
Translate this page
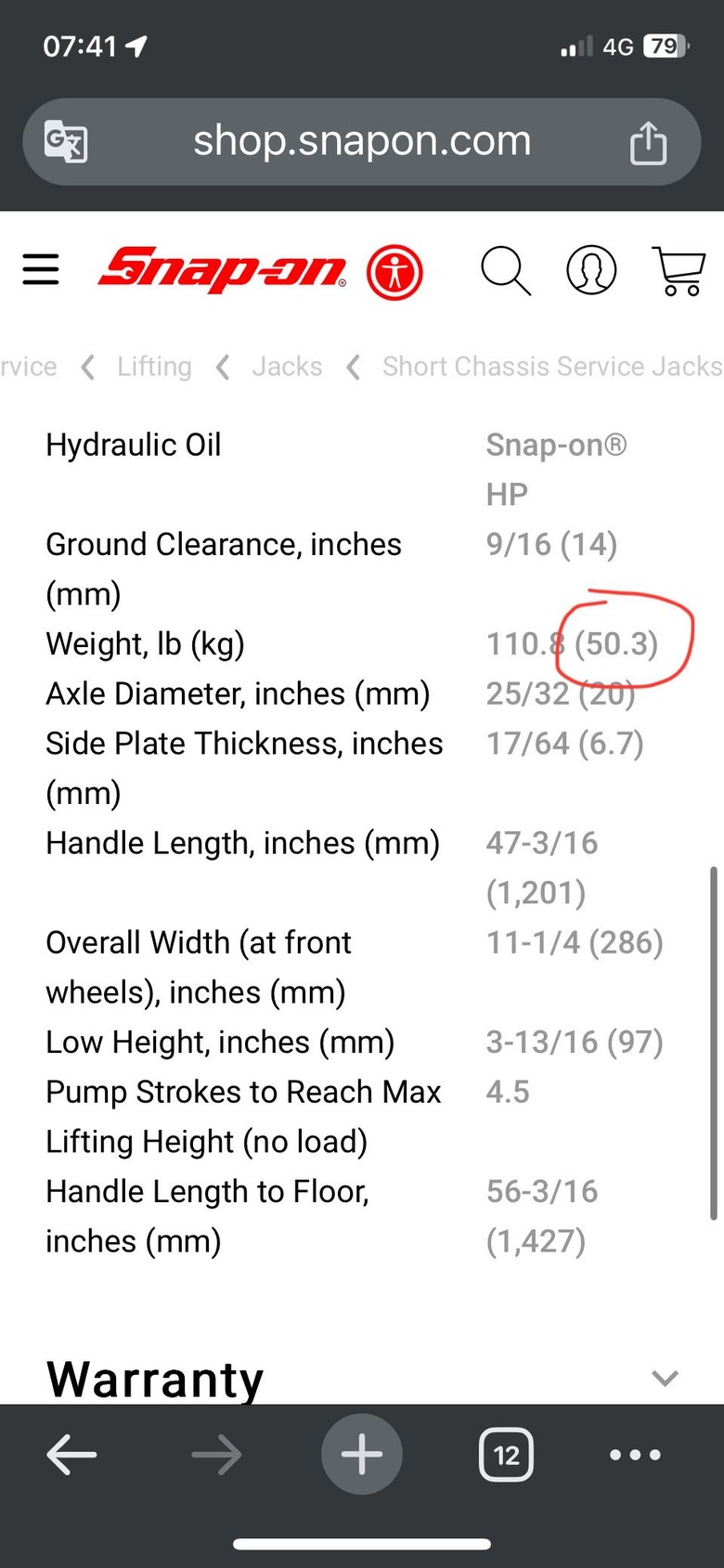click(x=66, y=142)
